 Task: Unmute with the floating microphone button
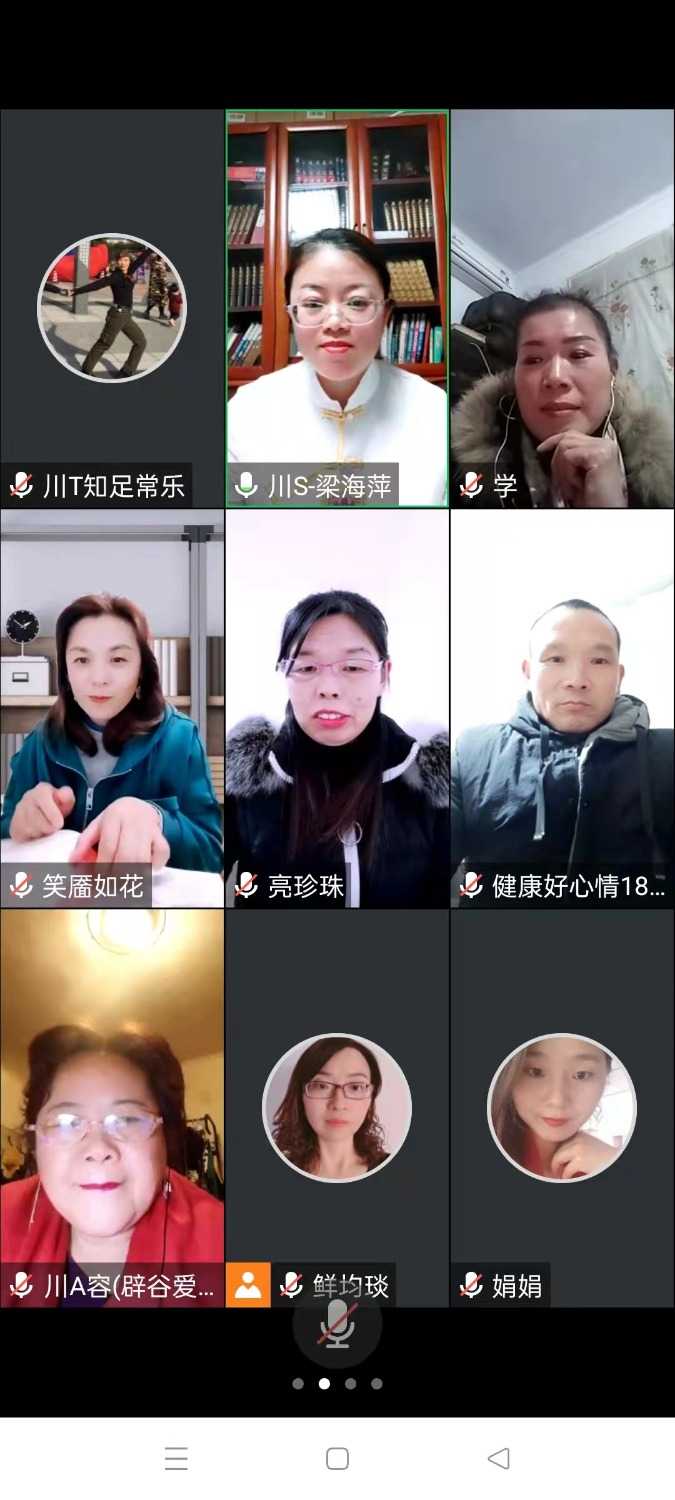pyautogui.click(x=337, y=1325)
